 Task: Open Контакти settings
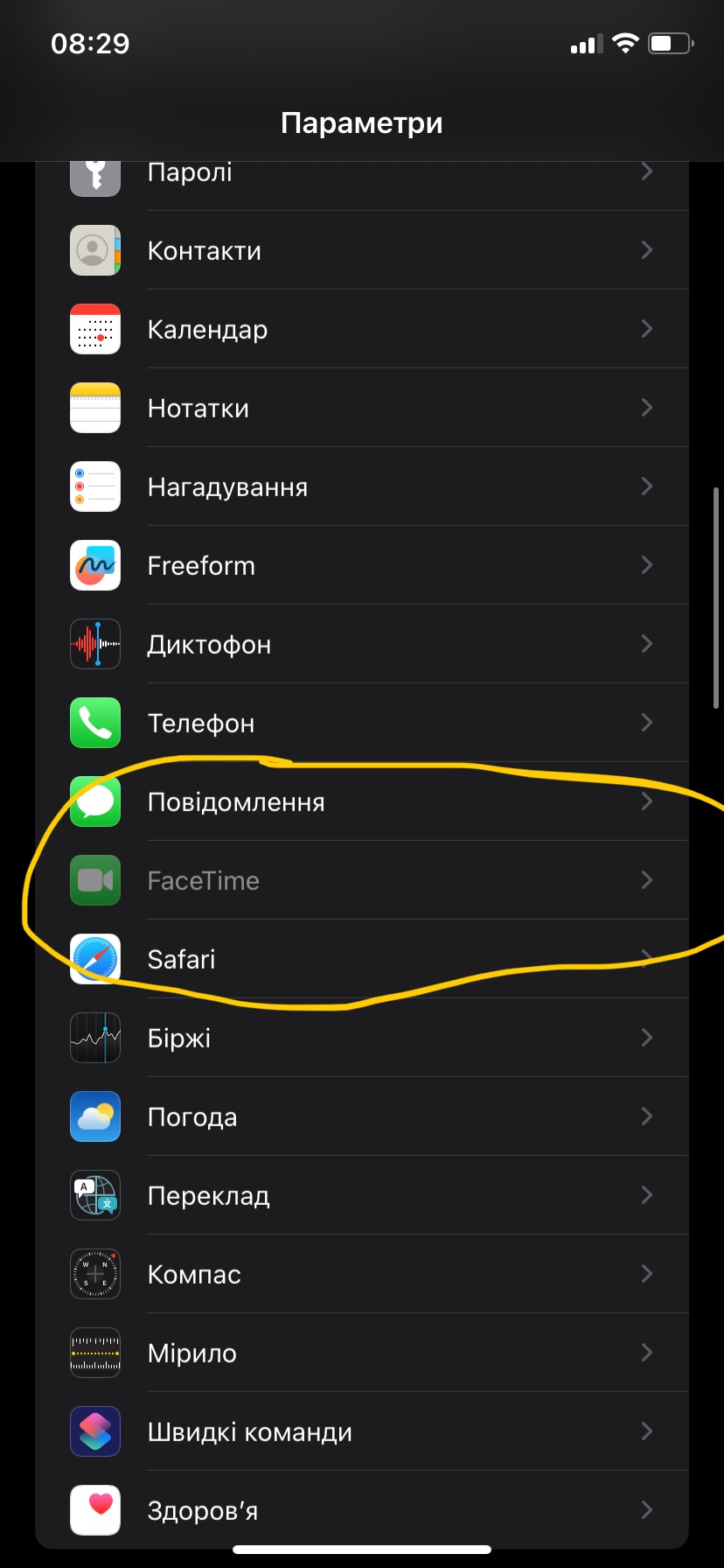361,251
